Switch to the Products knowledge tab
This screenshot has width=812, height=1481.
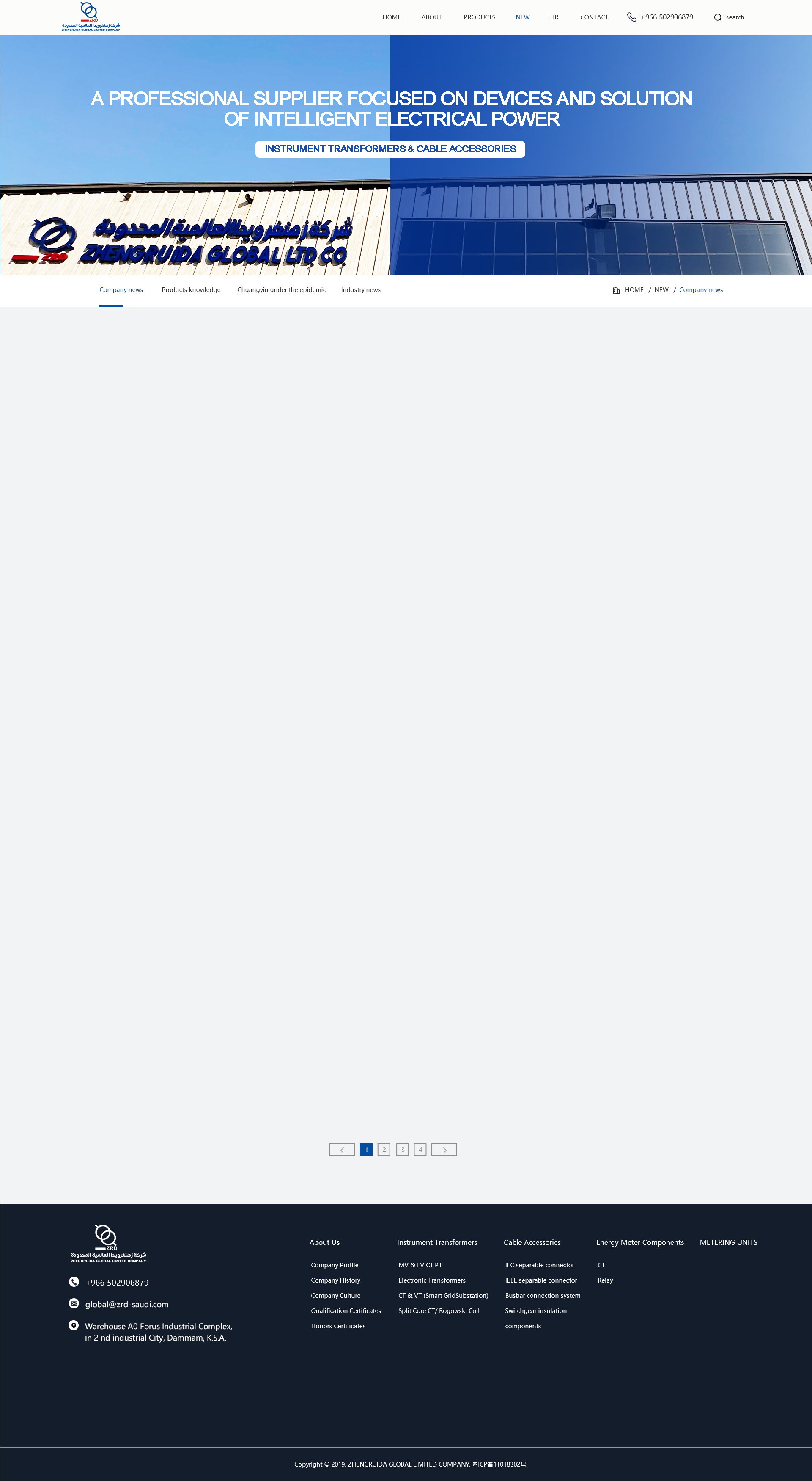point(191,290)
